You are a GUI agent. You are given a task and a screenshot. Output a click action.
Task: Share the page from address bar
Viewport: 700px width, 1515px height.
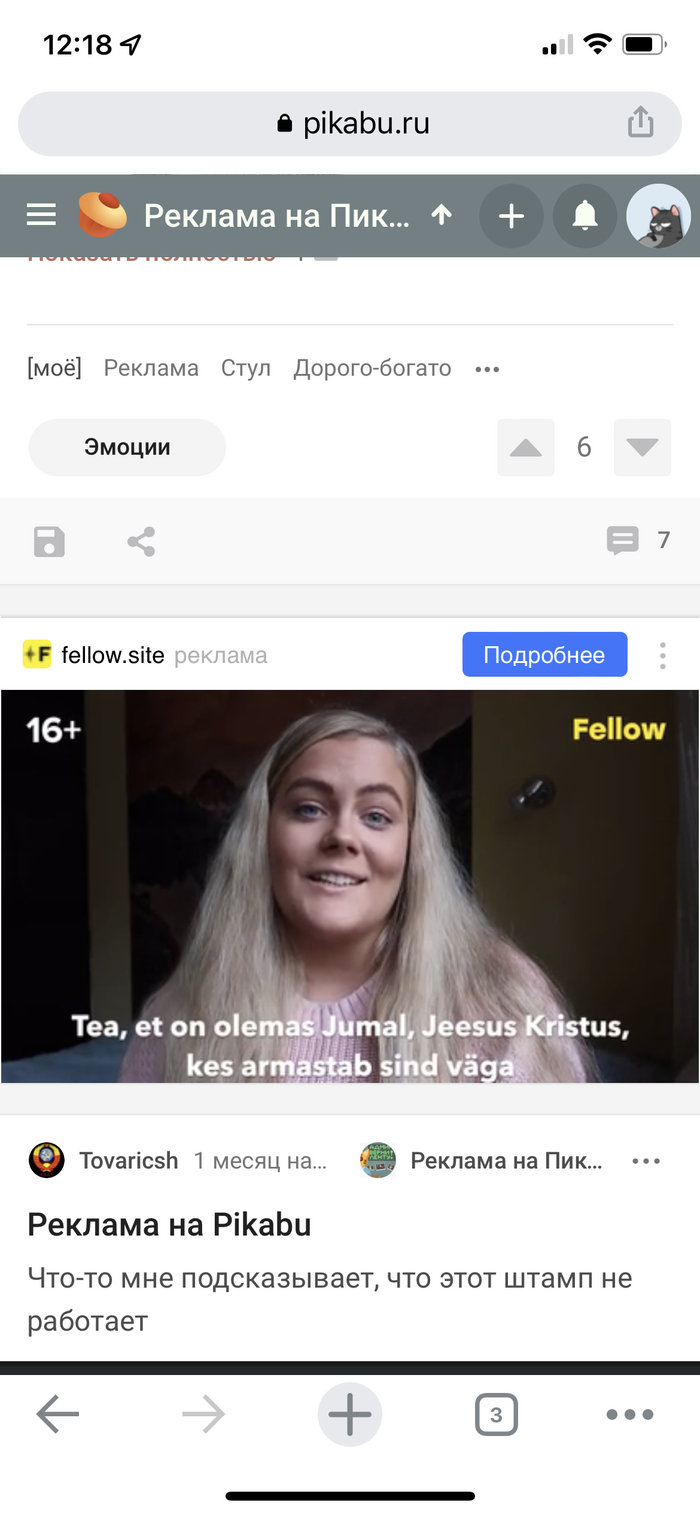(x=640, y=123)
